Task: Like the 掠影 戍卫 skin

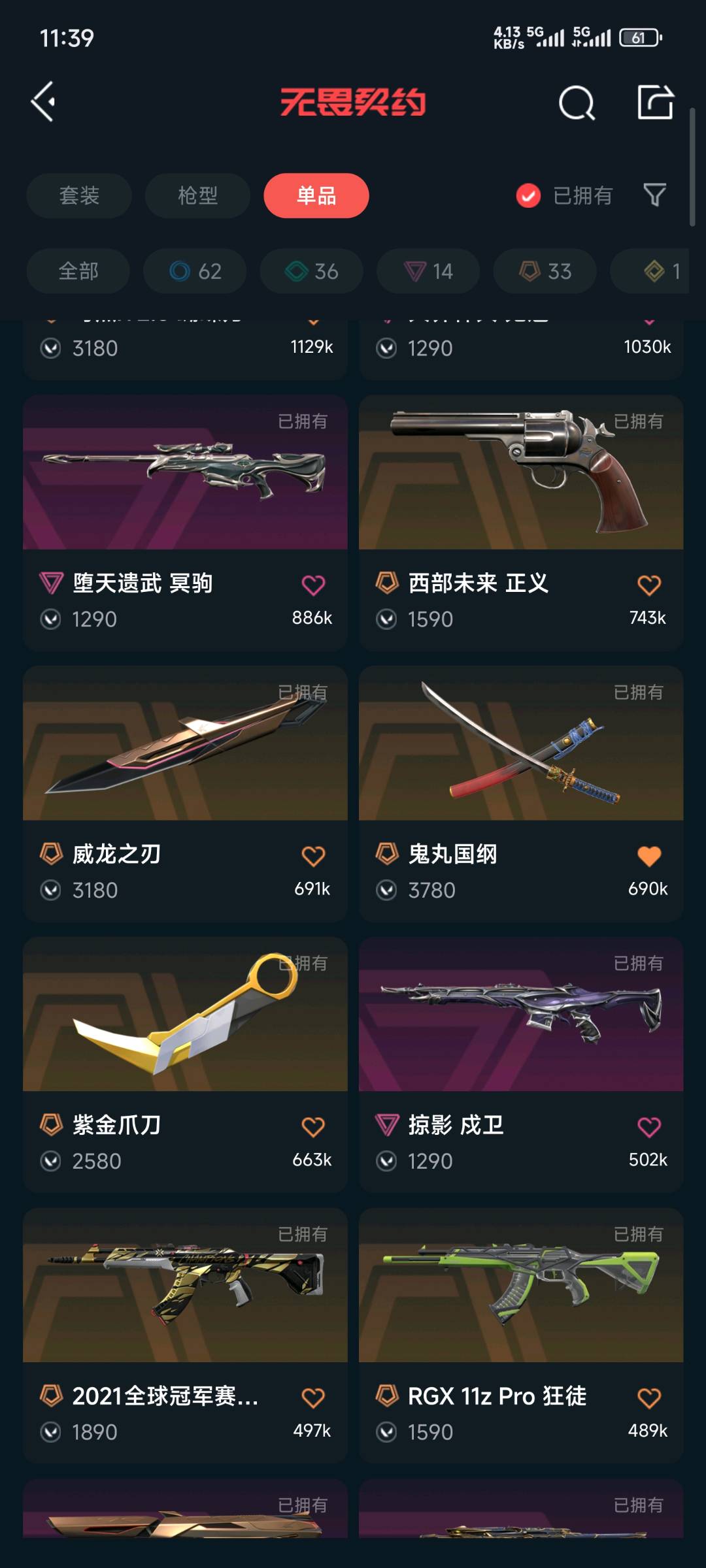Action: pos(648,1127)
